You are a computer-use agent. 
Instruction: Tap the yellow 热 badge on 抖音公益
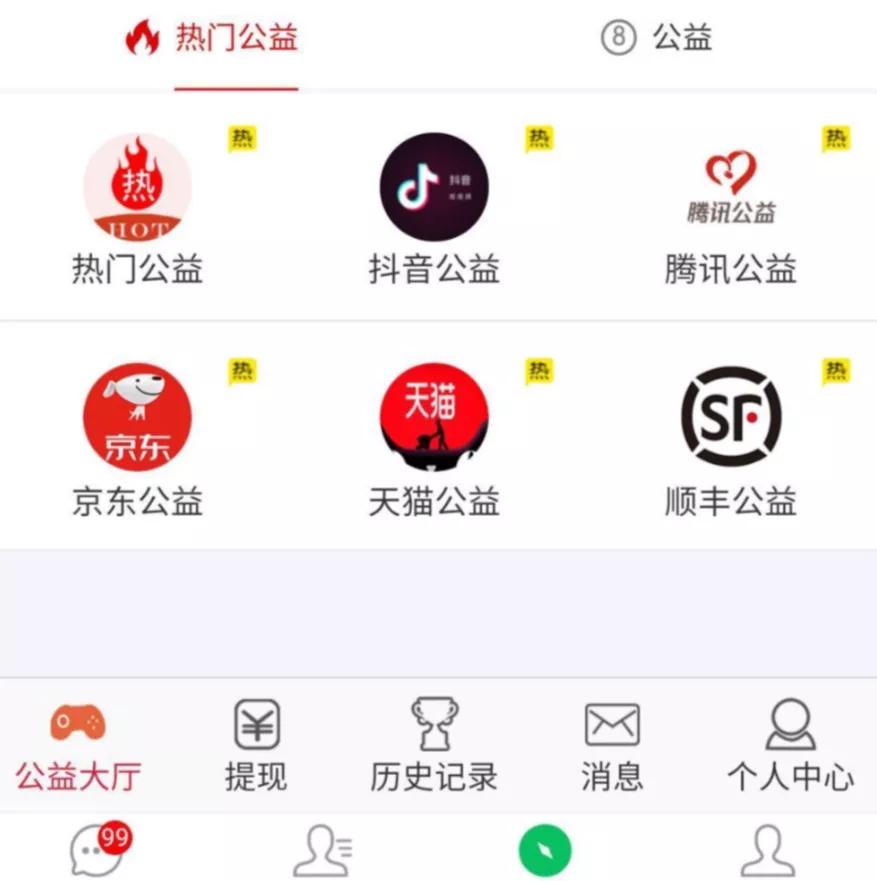click(537, 140)
